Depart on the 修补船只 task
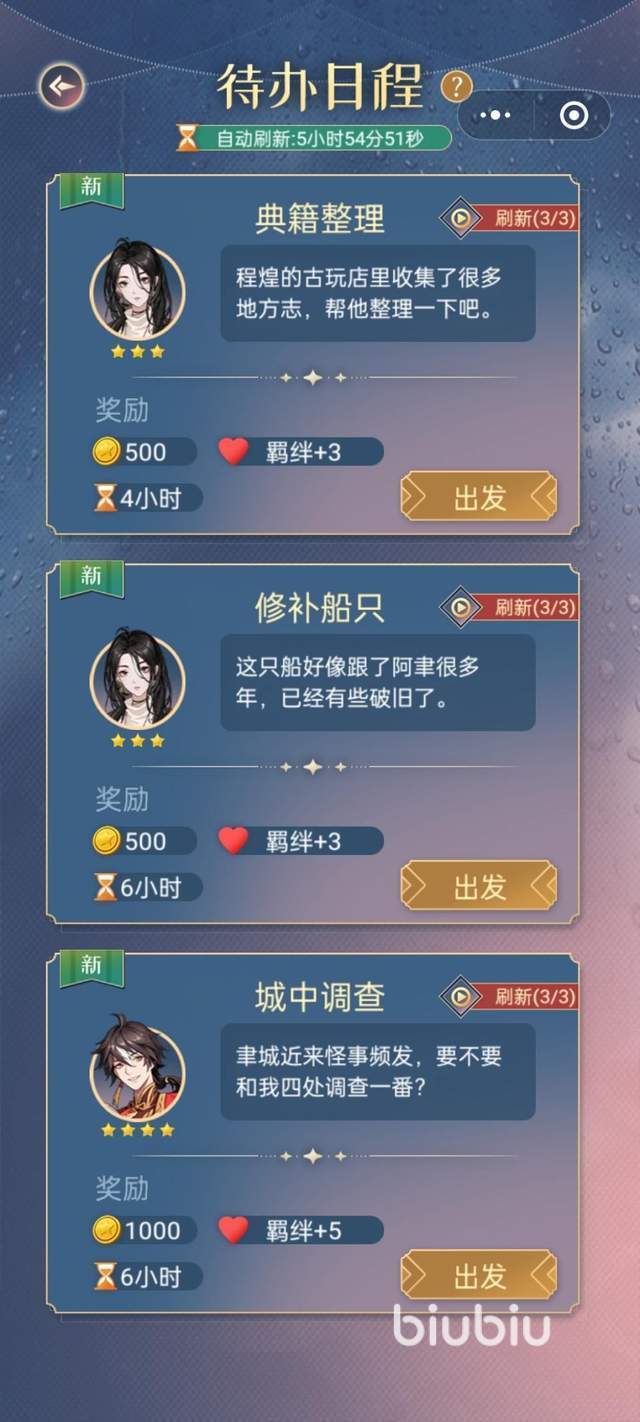The image size is (640, 1422). tap(479, 886)
